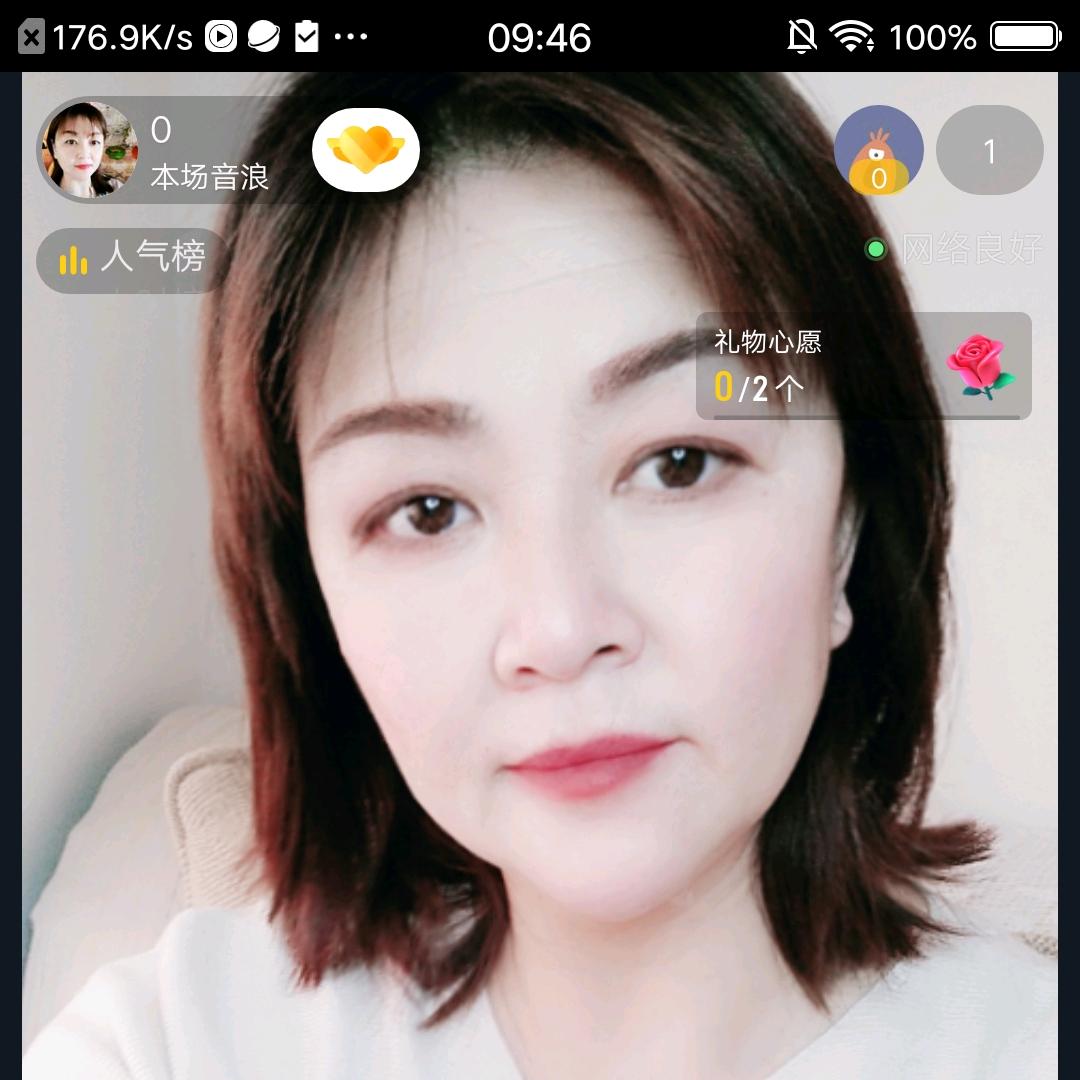Viewport: 1080px width, 1080px height.
Task: Open the 礼物心愿 gift wish card
Action: click(x=863, y=366)
